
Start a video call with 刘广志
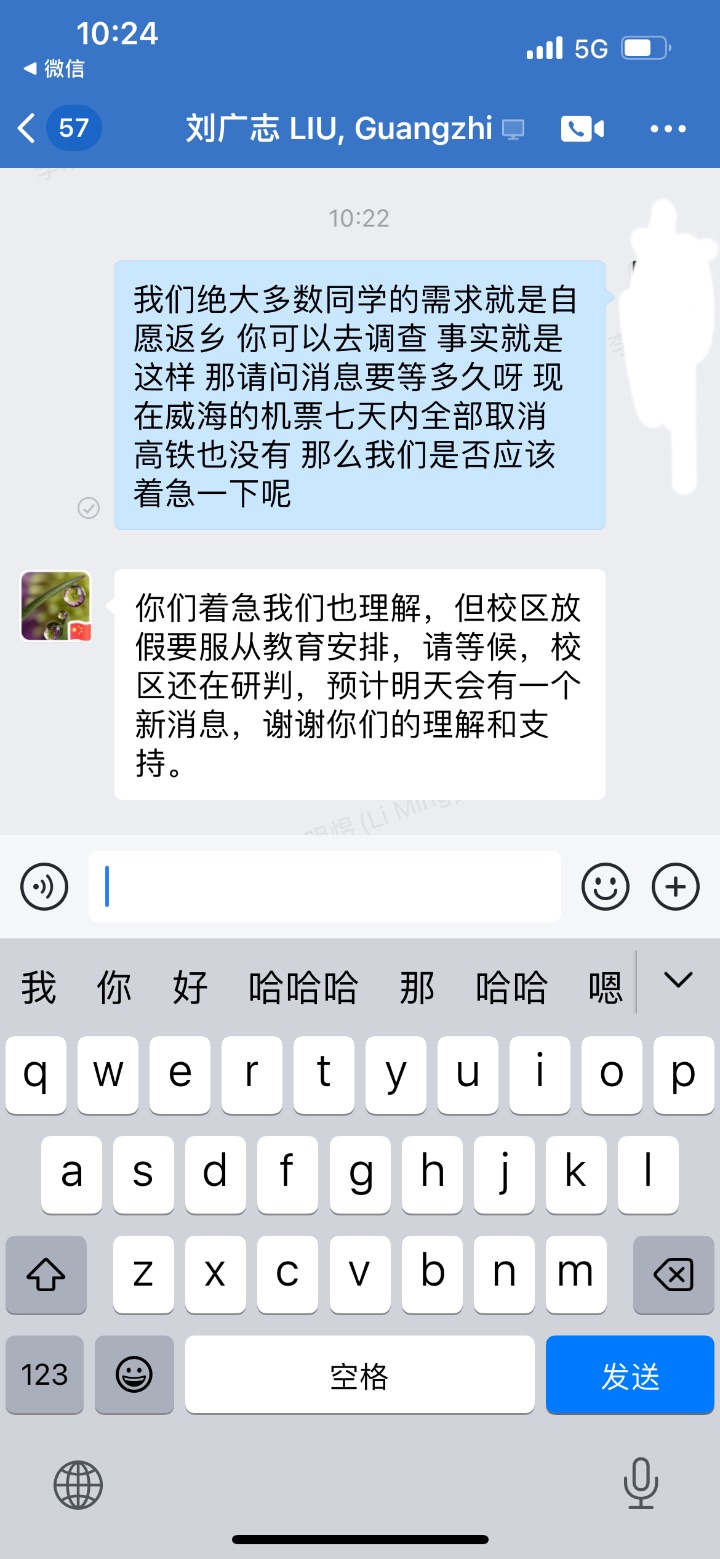tap(582, 129)
